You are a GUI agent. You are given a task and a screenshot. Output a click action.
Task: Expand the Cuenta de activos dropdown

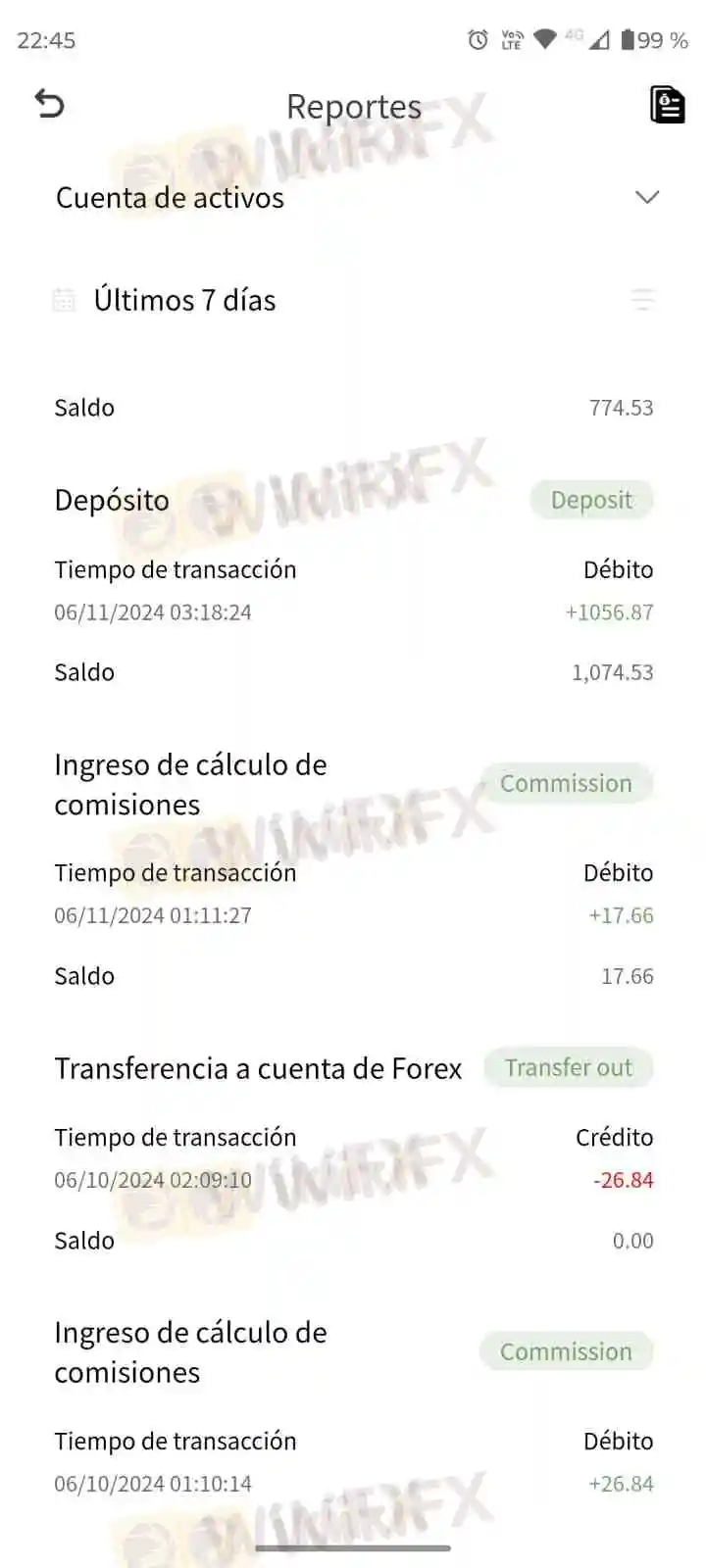(x=646, y=197)
